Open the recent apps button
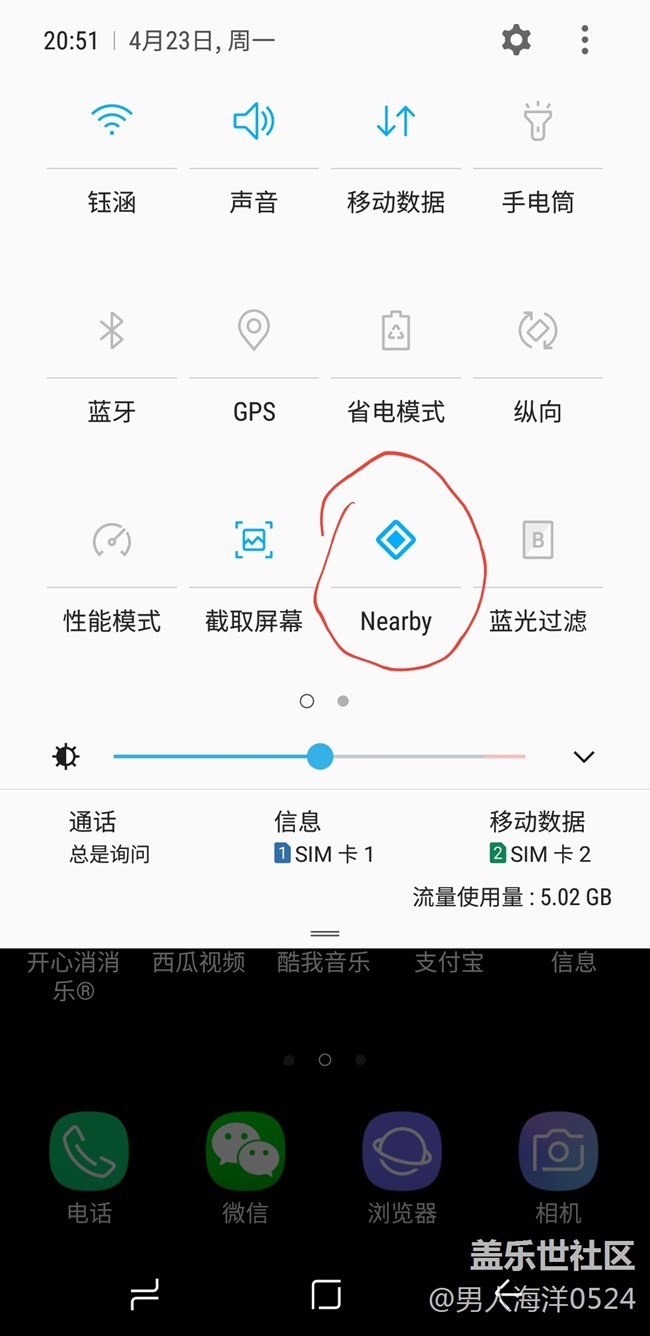This screenshot has height=1336, width=650. [145, 1296]
